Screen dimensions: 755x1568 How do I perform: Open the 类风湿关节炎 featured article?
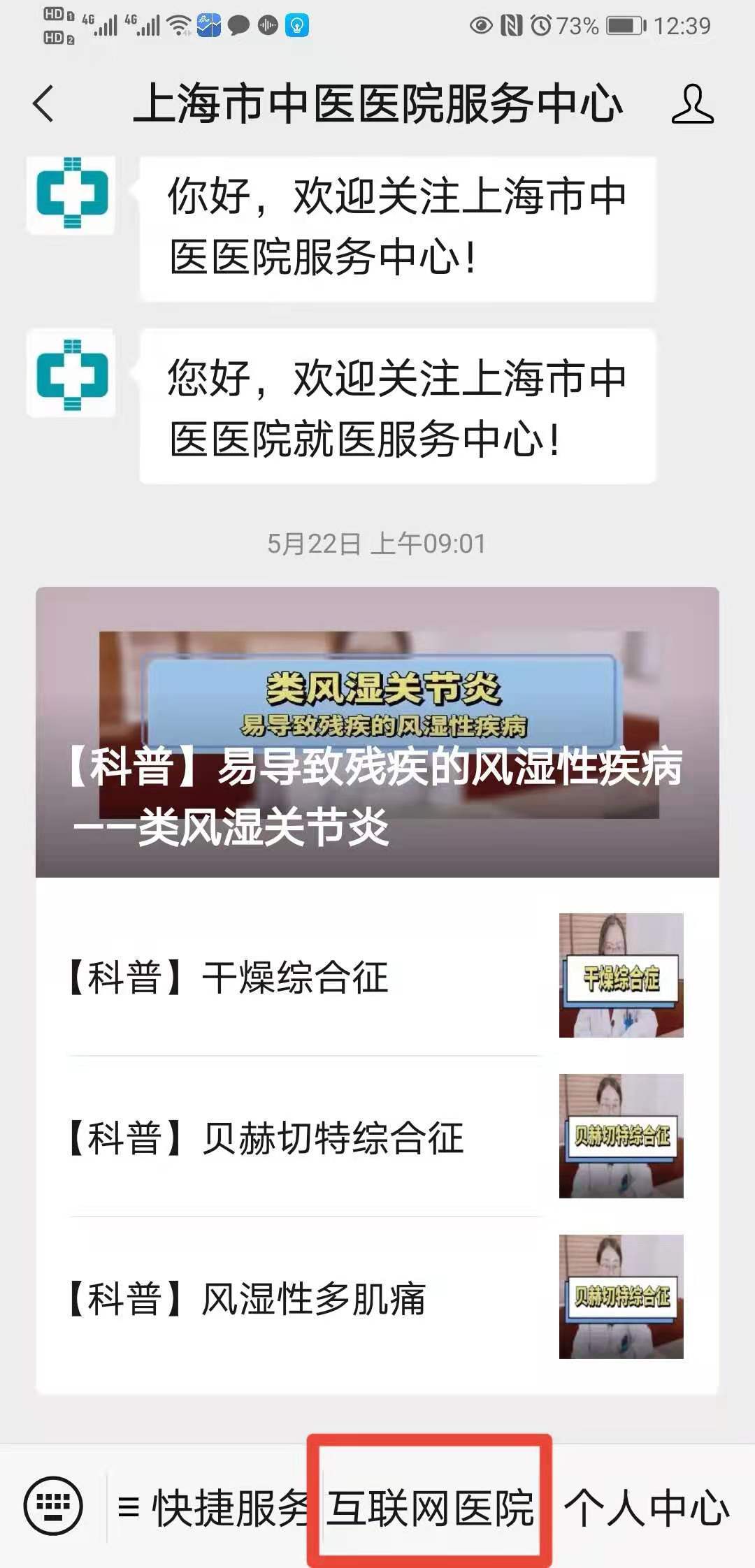(x=377, y=732)
